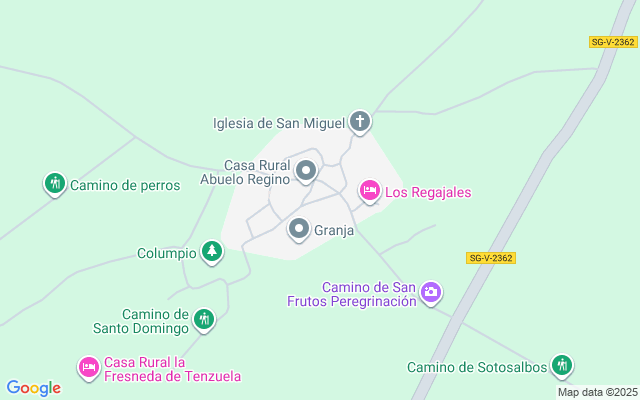Select the Casa Rural Abuelo Regino pin
The height and width of the screenshot is (400, 640).
click(306, 171)
